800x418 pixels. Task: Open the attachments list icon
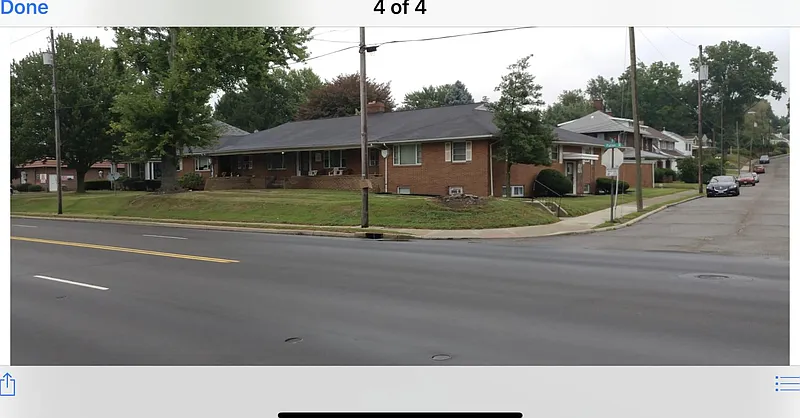point(787,384)
